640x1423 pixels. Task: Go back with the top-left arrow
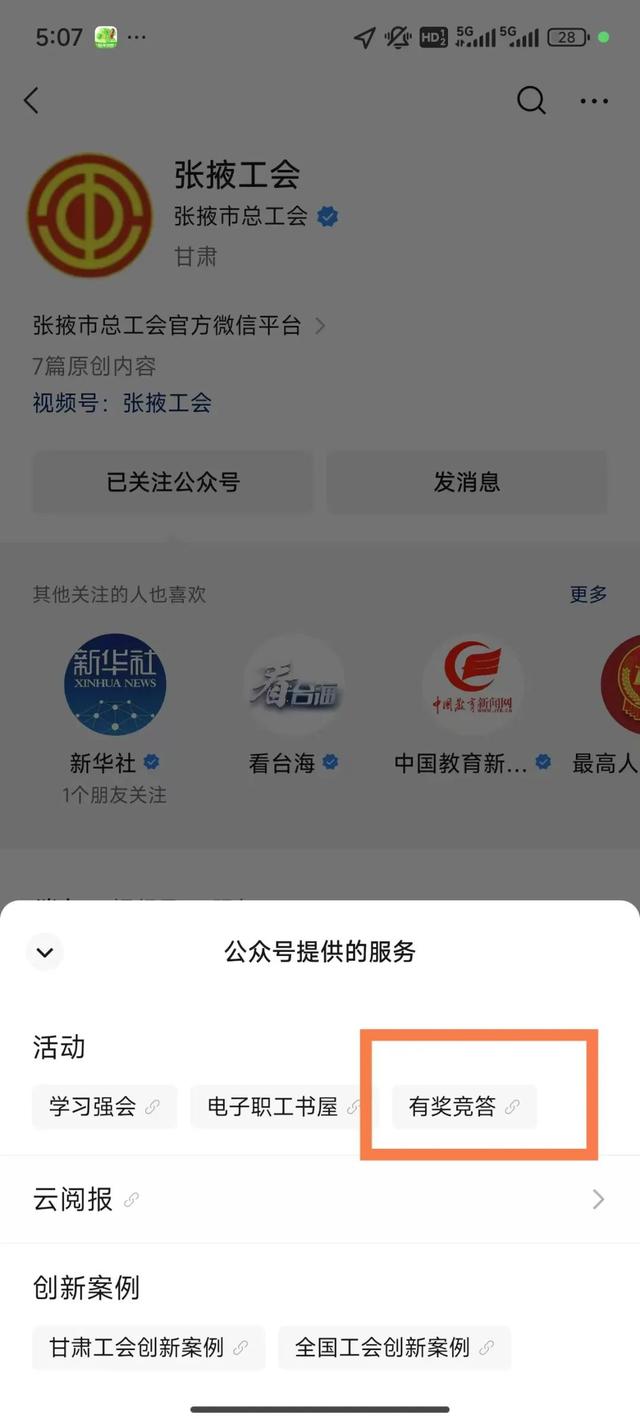tap(32, 100)
